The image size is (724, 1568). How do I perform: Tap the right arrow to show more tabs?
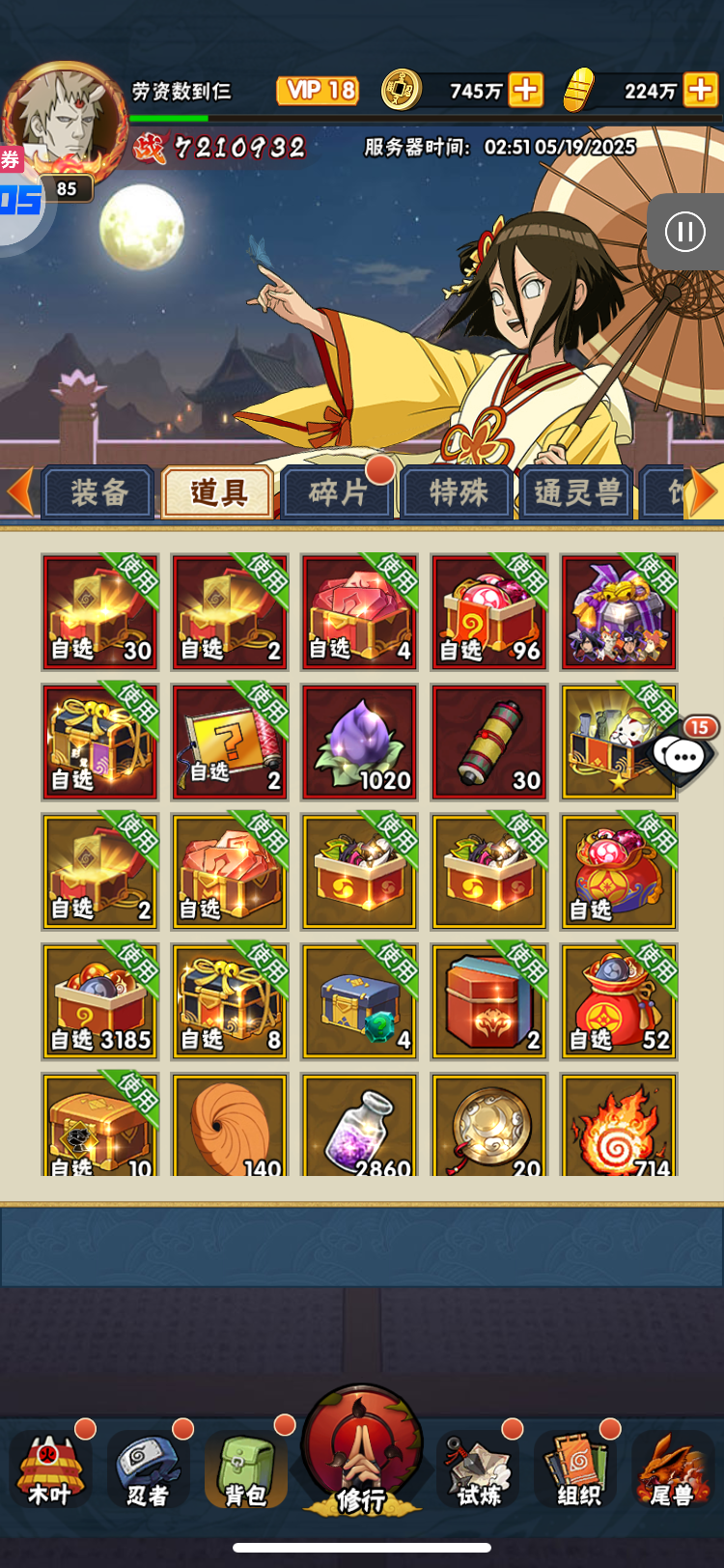coord(704,492)
